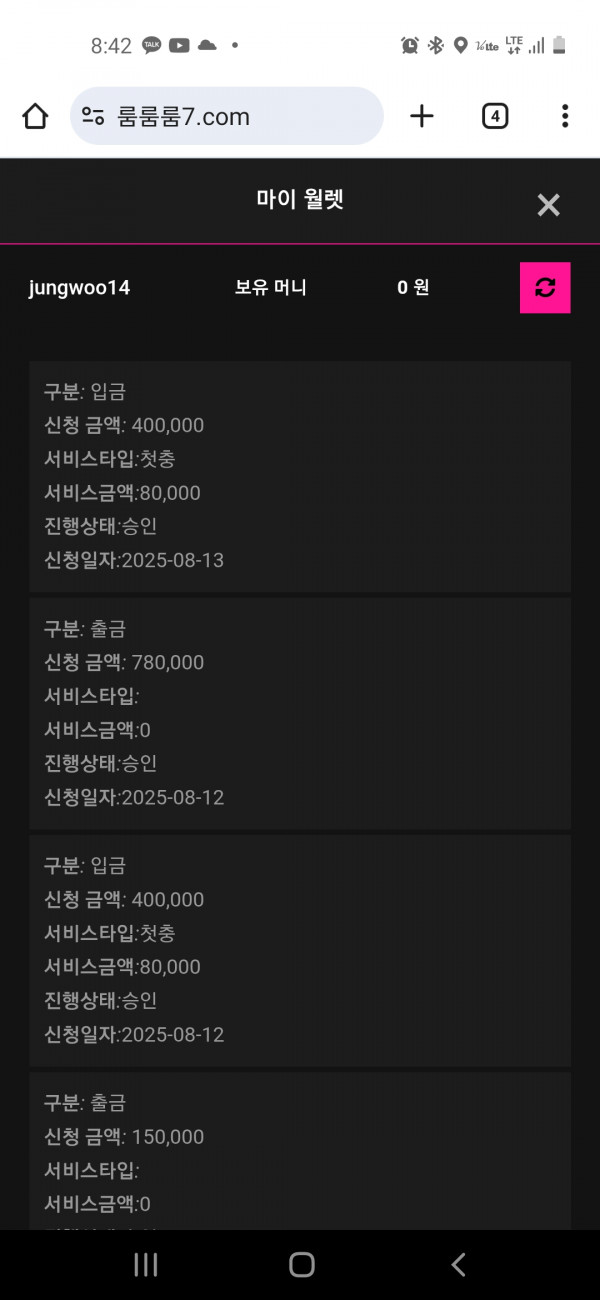Go back using the navigation bar
This screenshot has width=600, height=1300.
click(x=458, y=1265)
